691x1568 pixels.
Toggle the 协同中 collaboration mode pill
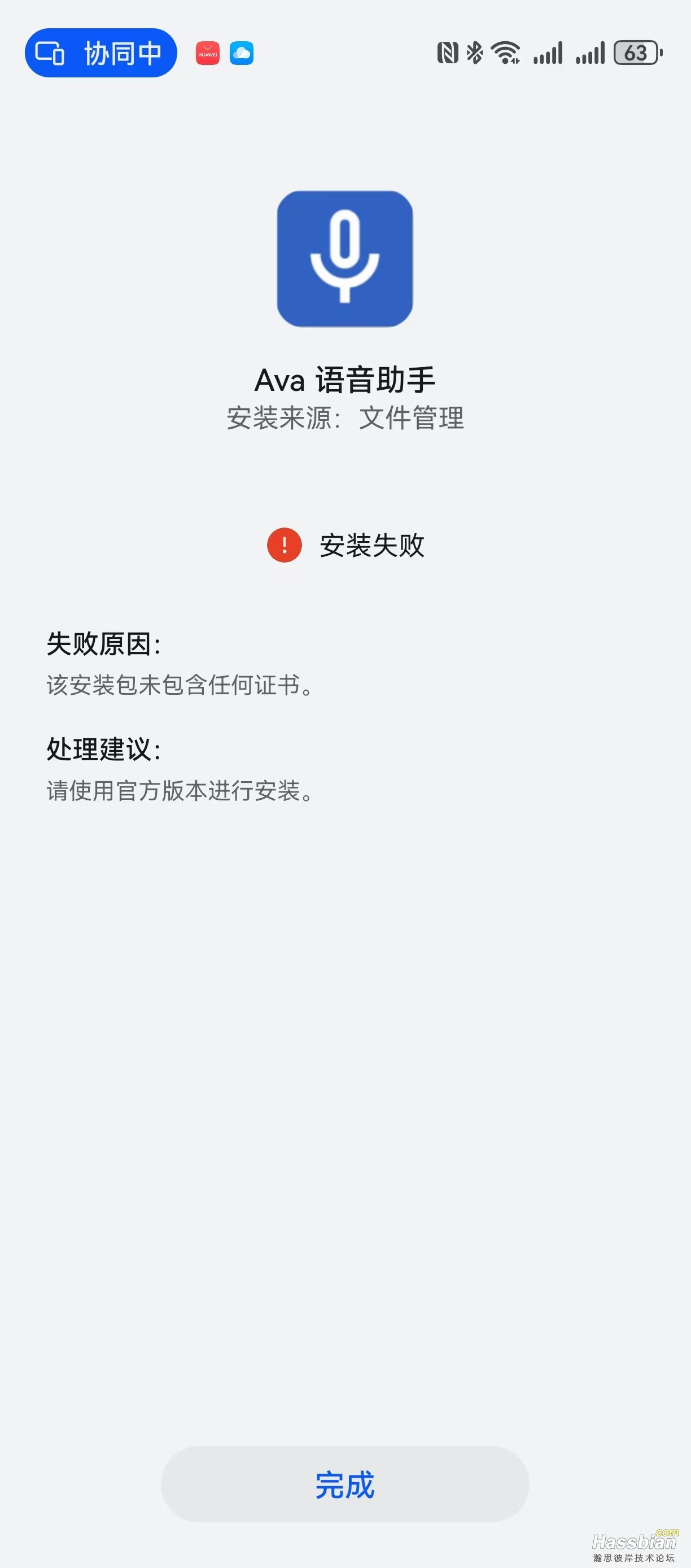click(x=100, y=53)
